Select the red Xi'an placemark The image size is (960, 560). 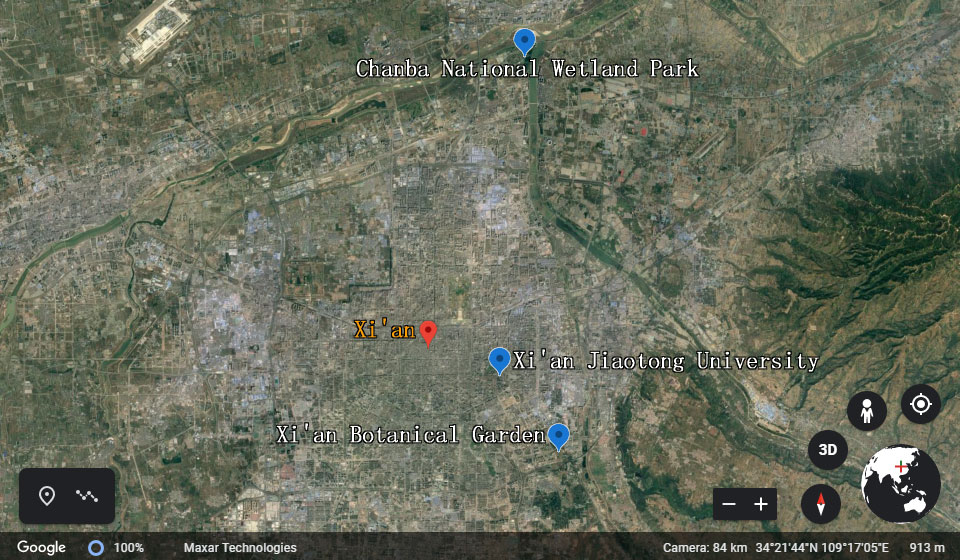tap(428, 331)
